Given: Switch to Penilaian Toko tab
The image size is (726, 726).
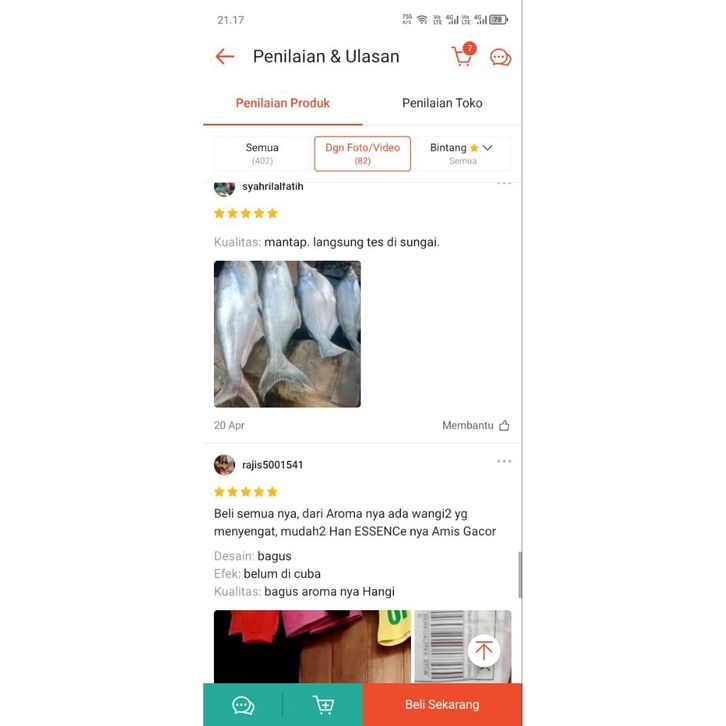Looking at the screenshot, I should (442, 103).
